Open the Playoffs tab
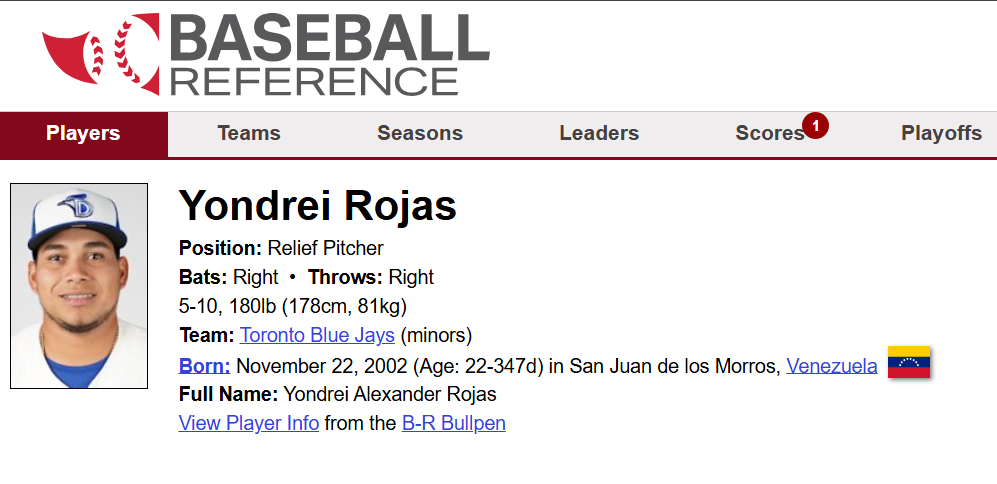 pyautogui.click(x=940, y=133)
